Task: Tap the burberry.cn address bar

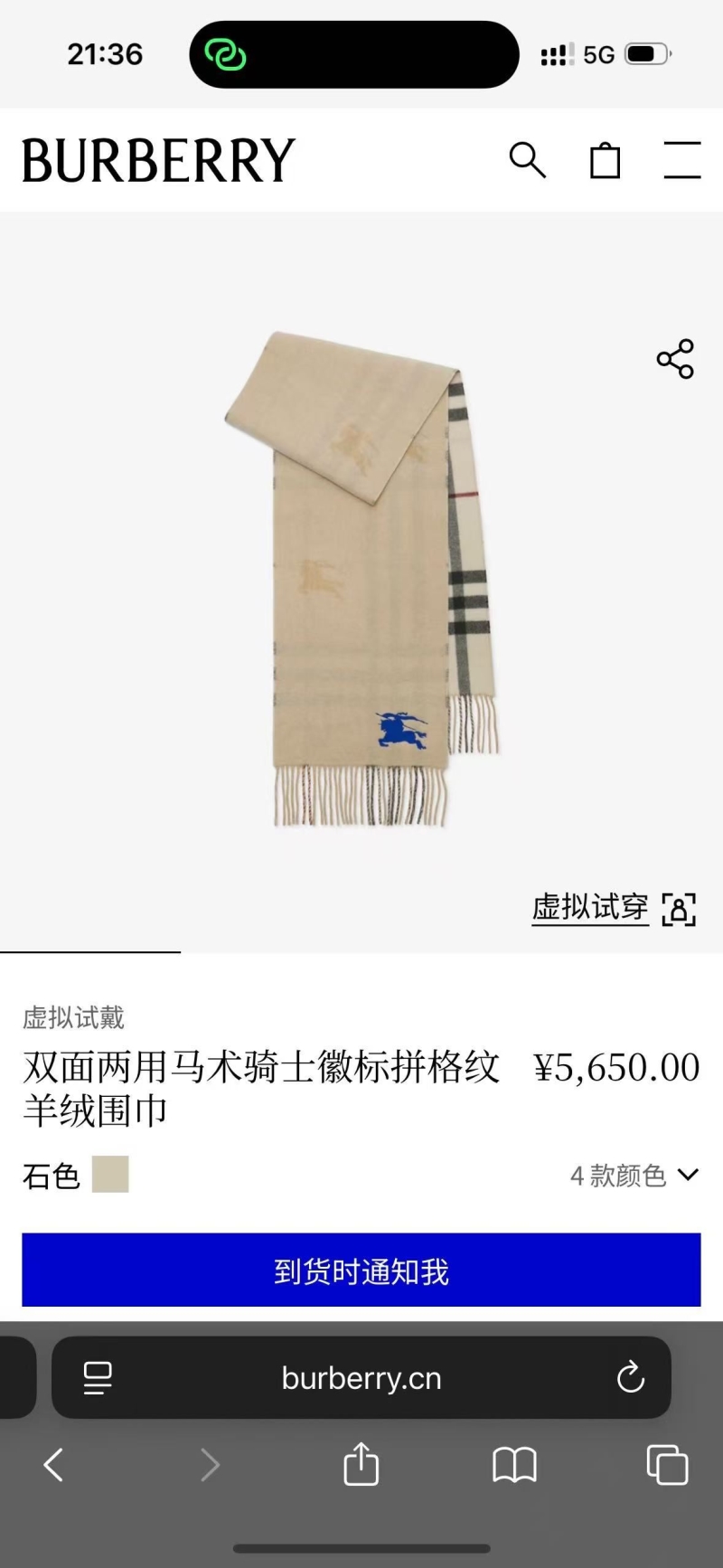Action: pyautogui.click(x=361, y=1378)
